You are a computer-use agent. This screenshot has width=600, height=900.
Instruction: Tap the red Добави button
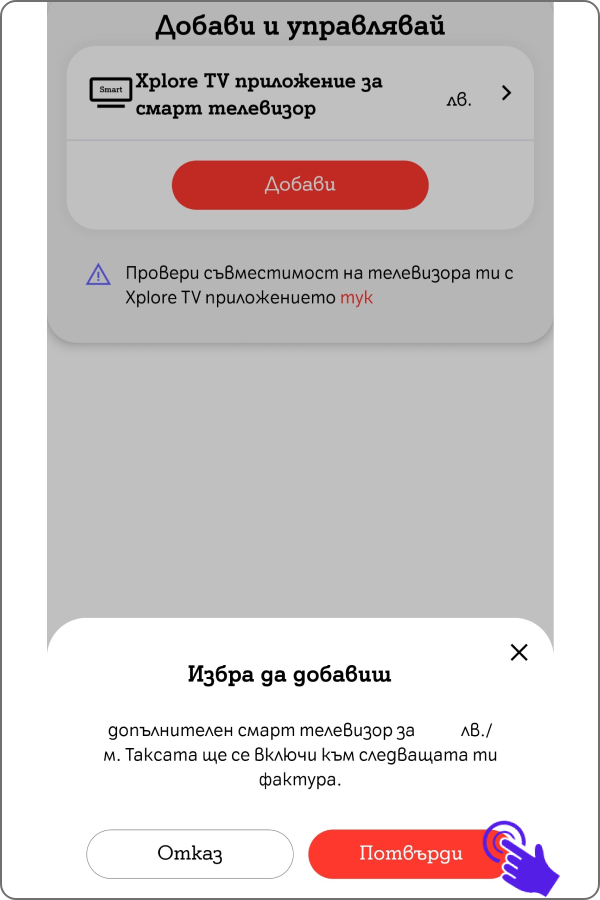300,185
